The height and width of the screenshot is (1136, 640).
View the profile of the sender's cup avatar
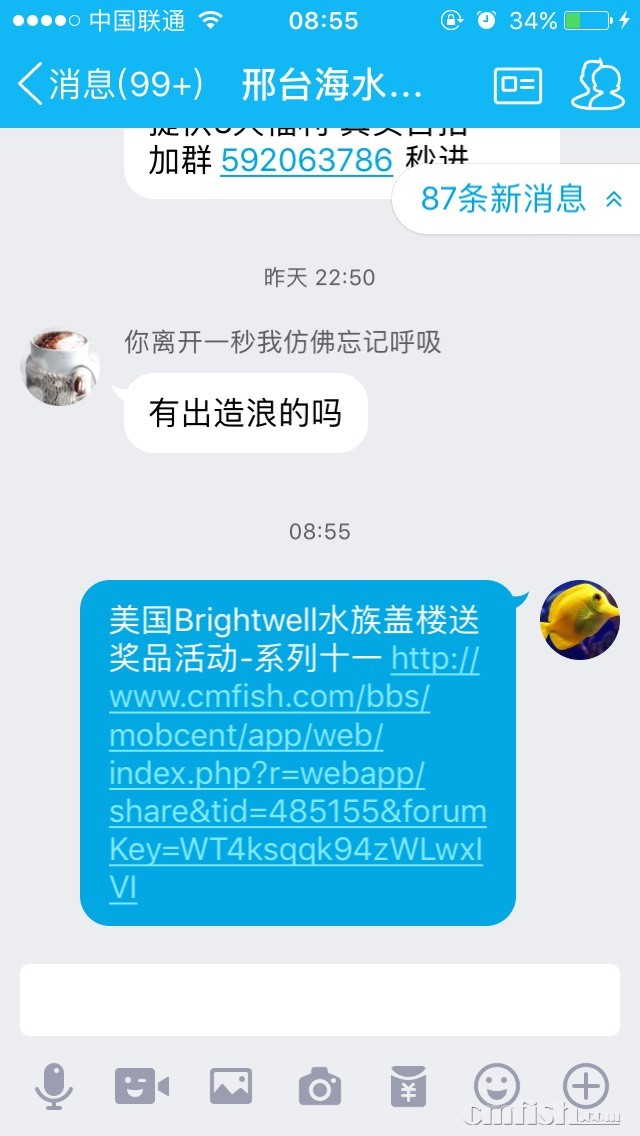pos(60,366)
